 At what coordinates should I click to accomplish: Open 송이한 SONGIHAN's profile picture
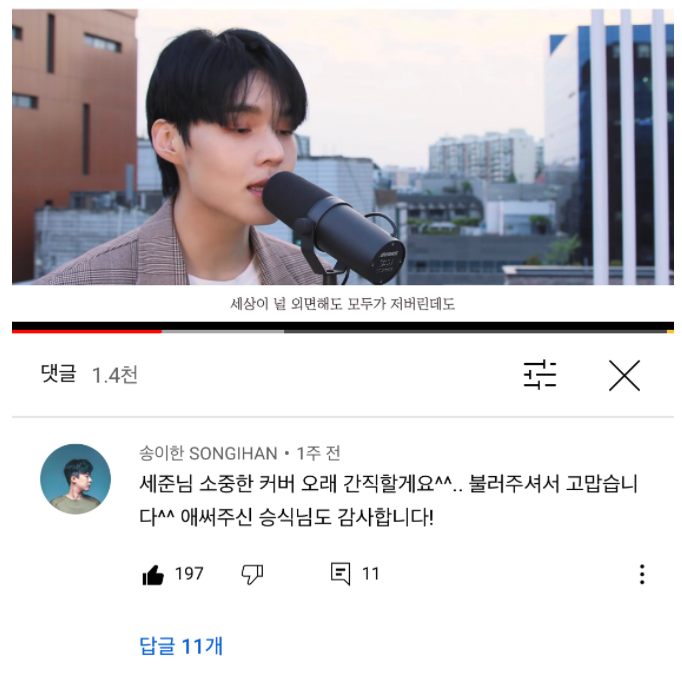click(75, 479)
